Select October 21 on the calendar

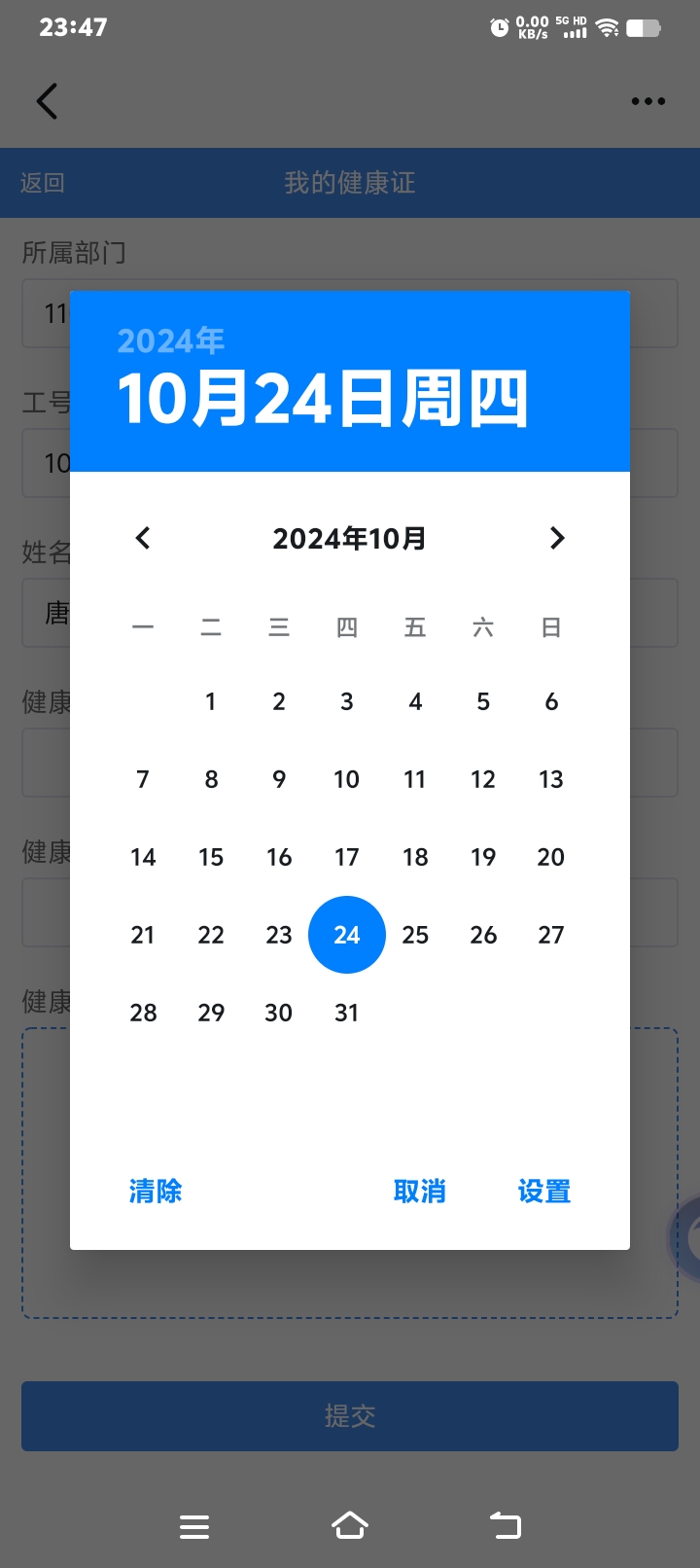tap(143, 935)
